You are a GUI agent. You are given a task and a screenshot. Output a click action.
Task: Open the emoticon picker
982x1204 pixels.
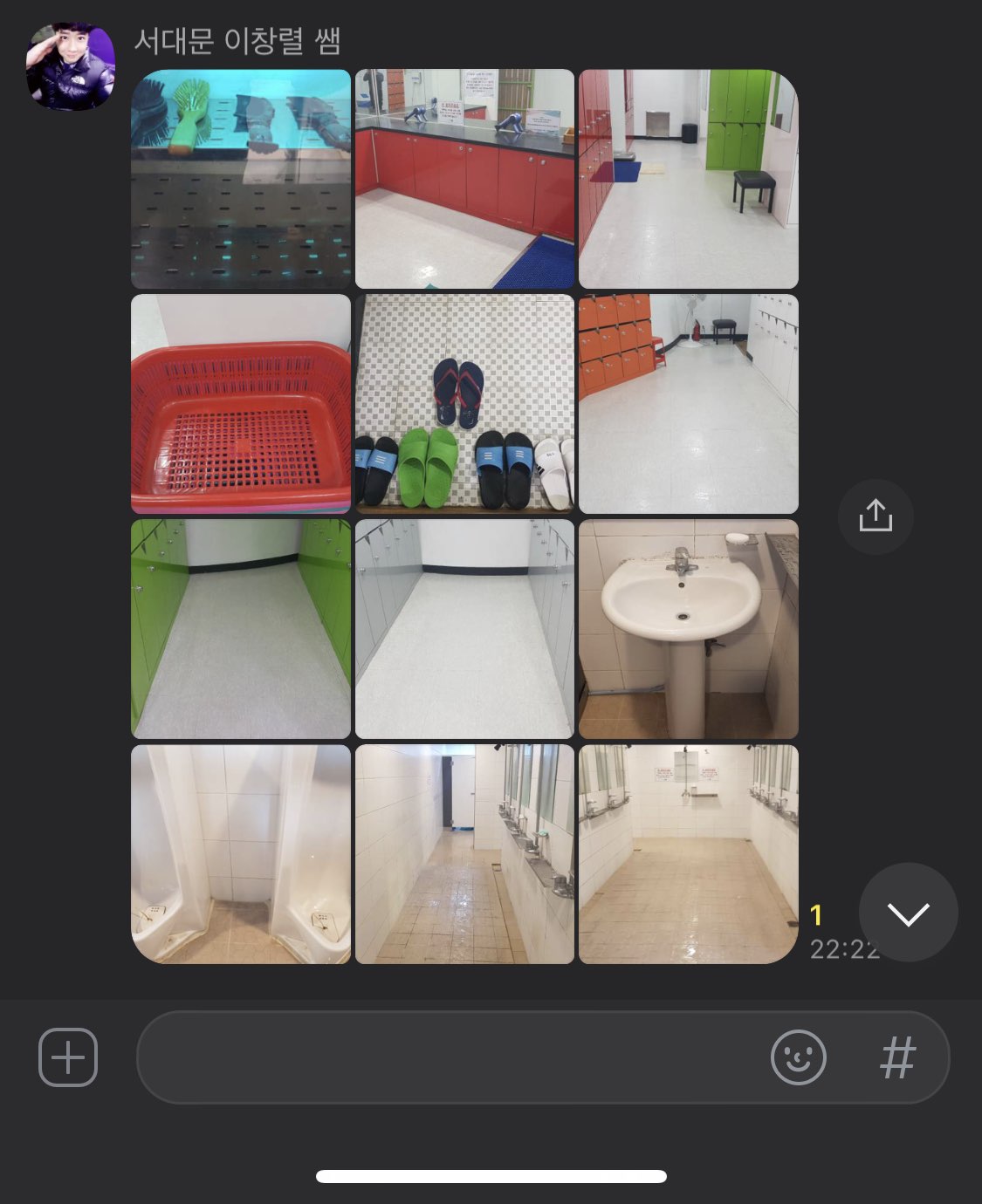click(798, 1057)
